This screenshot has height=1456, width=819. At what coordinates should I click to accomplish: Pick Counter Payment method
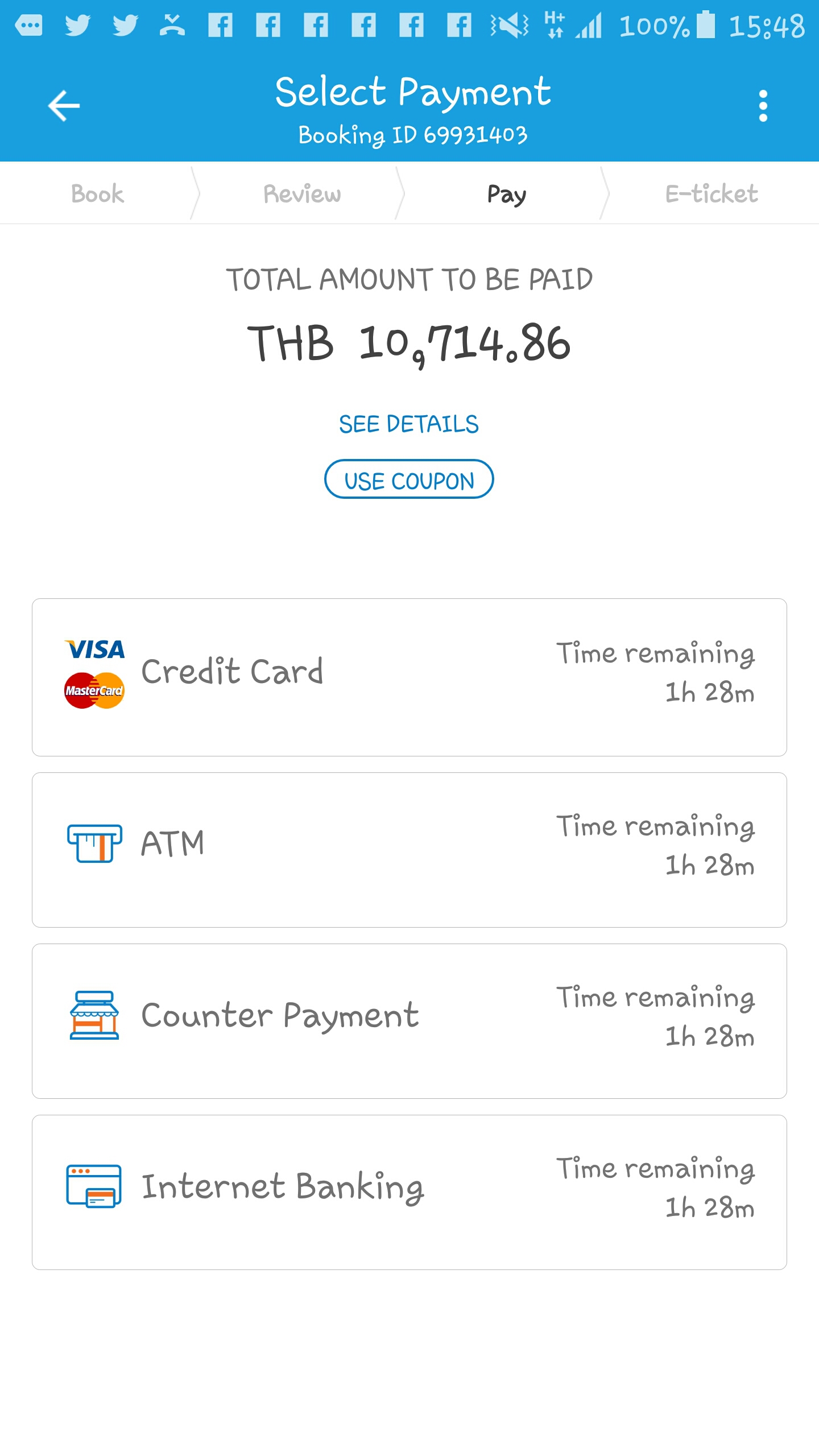(x=409, y=1021)
